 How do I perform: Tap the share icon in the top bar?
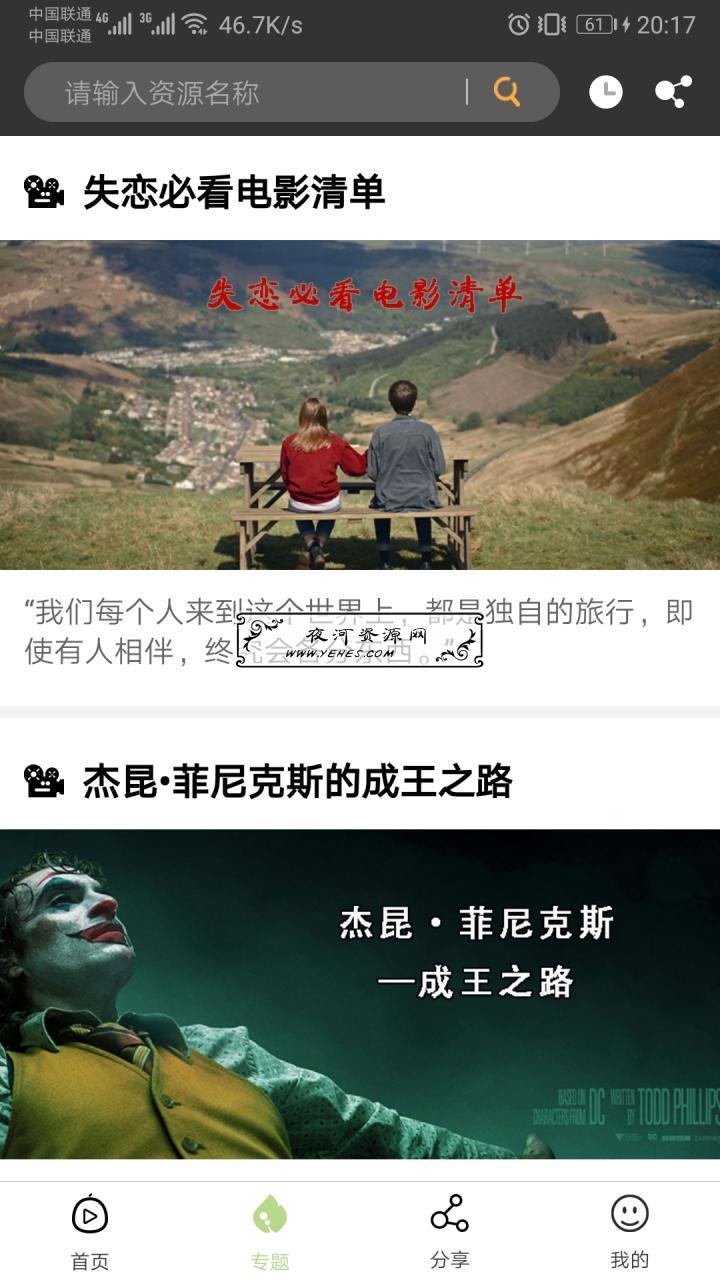click(673, 92)
